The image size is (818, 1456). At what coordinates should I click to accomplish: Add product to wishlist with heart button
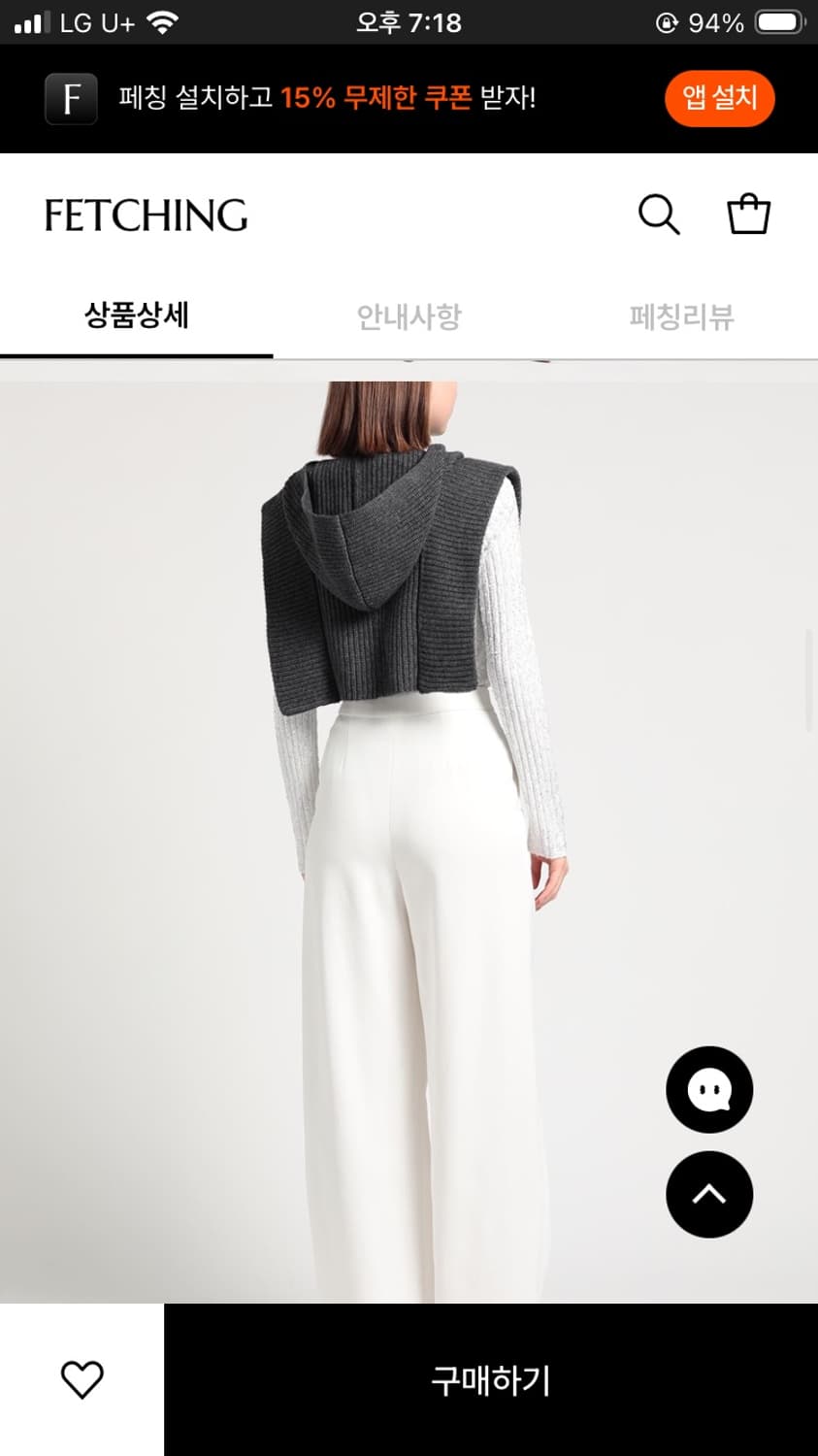82,1378
